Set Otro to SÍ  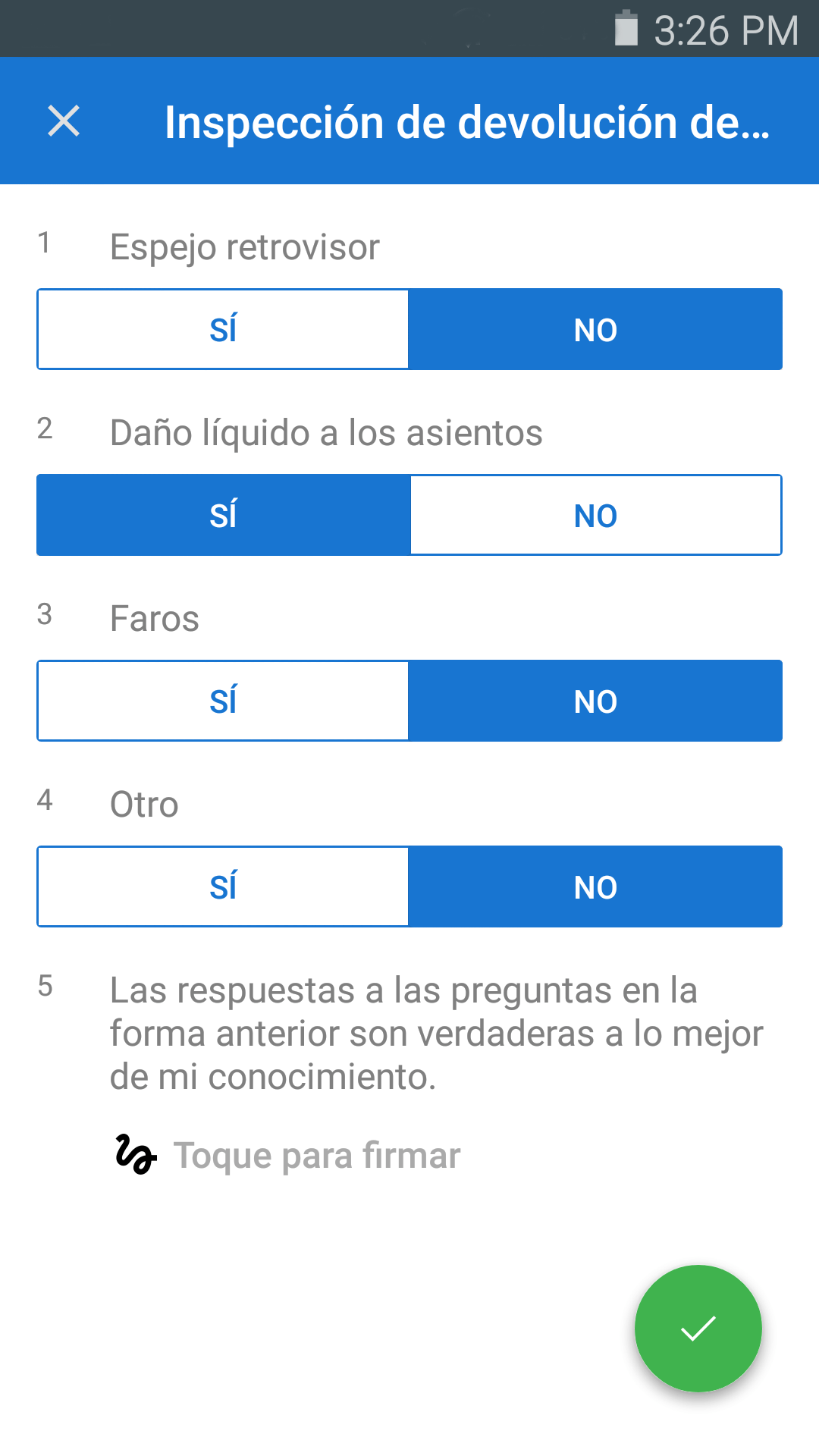[x=223, y=886]
